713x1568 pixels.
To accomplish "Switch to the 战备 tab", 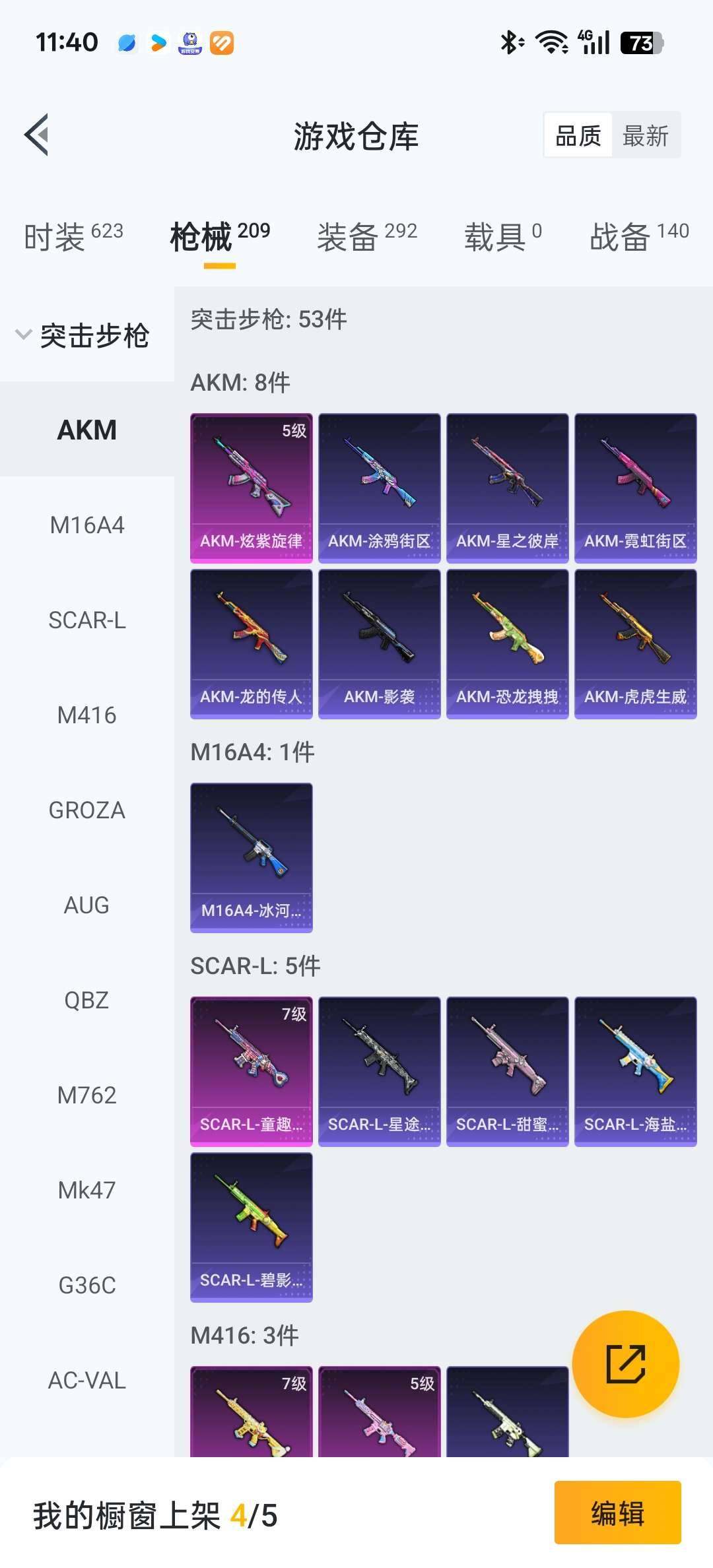I will click(638, 236).
